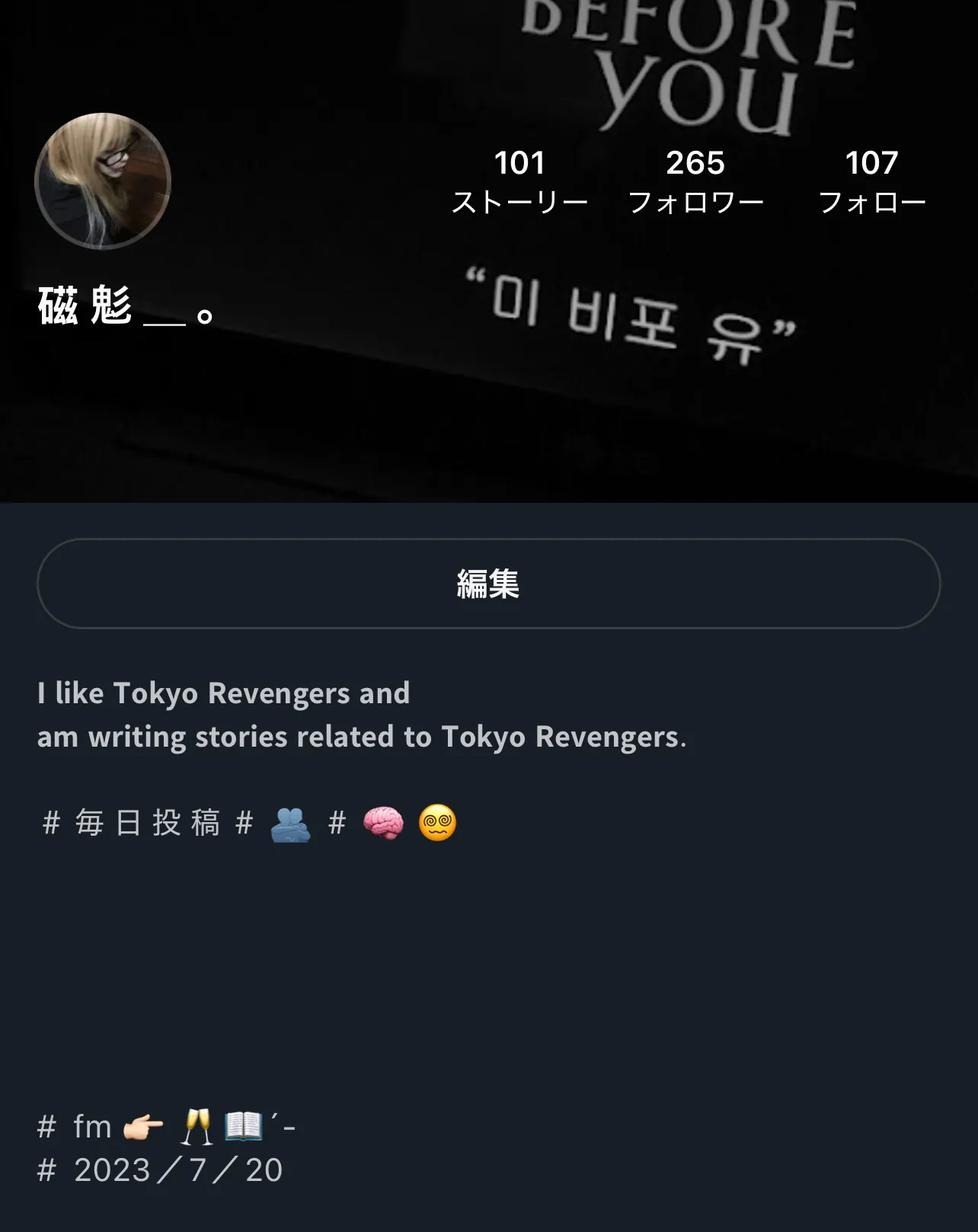Open the profile avatar picture

[x=103, y=181]
